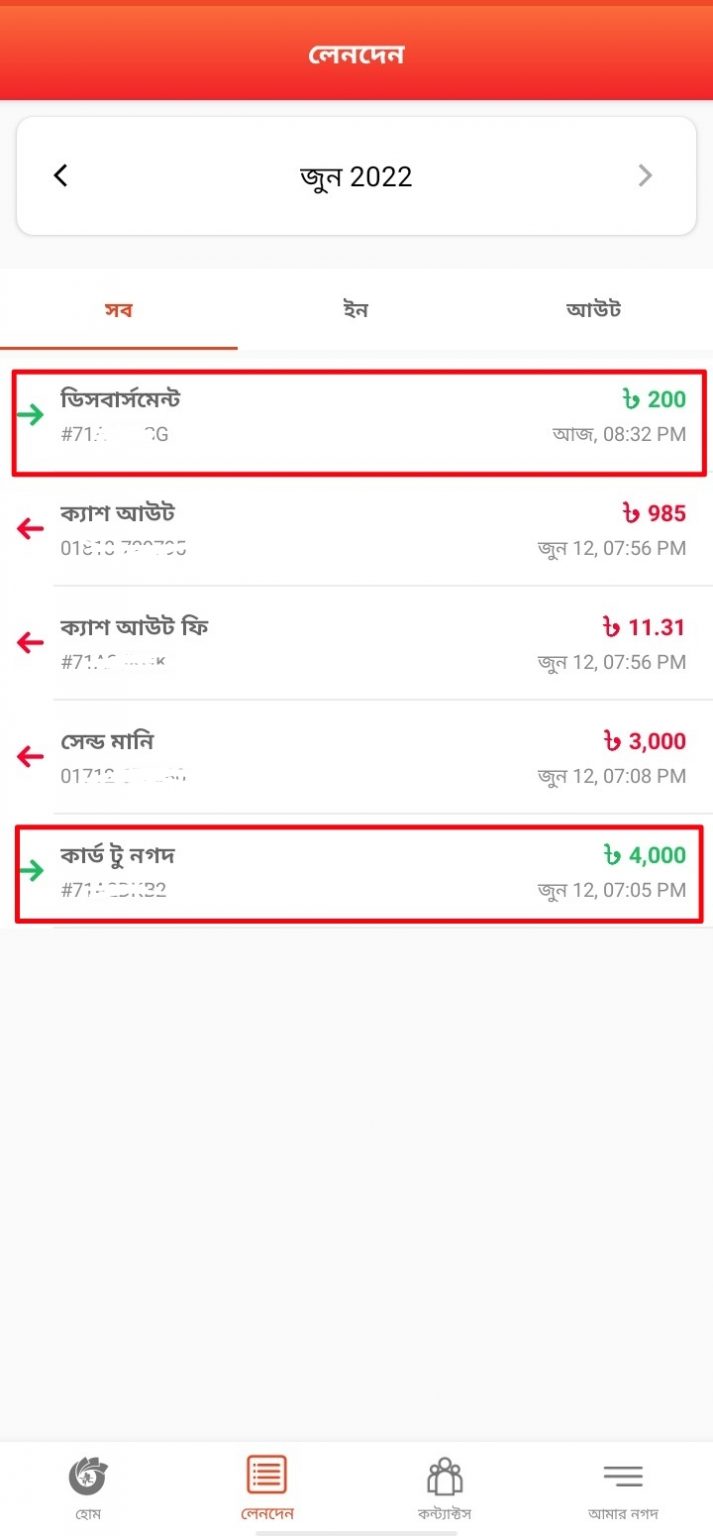The width and height of the screenshot is (713, 1536).
Task: Switch to the সব tab
Action: (119, 309)
